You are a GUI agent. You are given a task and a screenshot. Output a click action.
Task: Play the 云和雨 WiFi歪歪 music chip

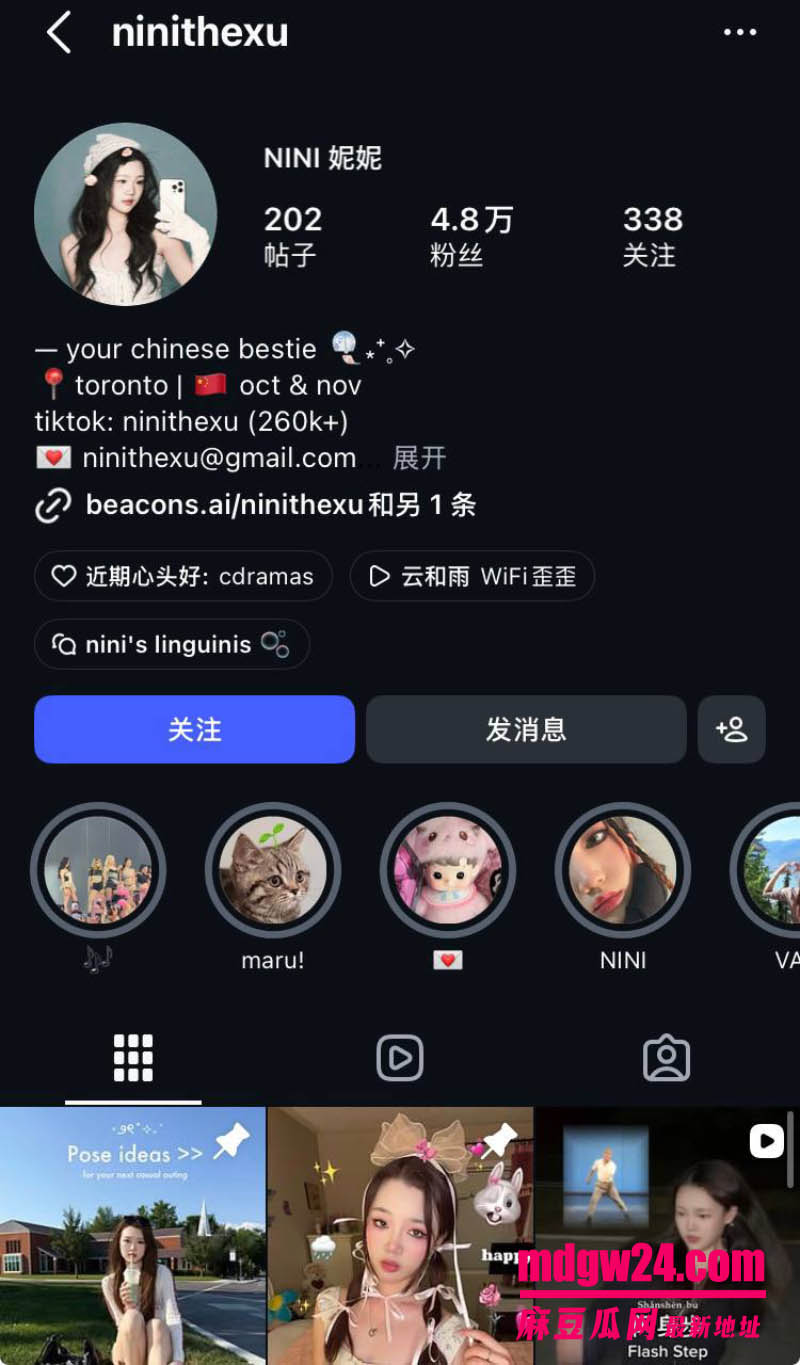pos(472,576)
